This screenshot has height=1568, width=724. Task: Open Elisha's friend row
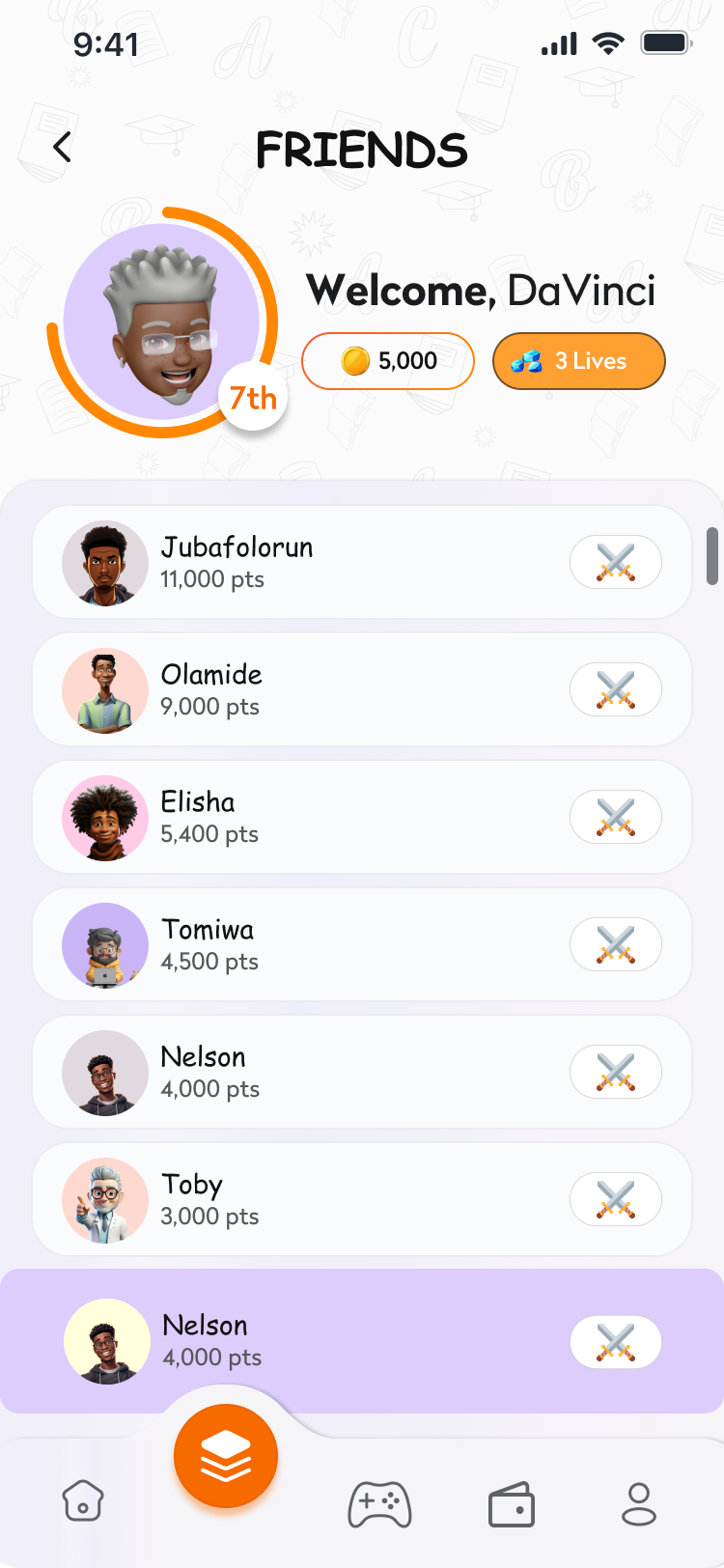(x=362, y=817)
